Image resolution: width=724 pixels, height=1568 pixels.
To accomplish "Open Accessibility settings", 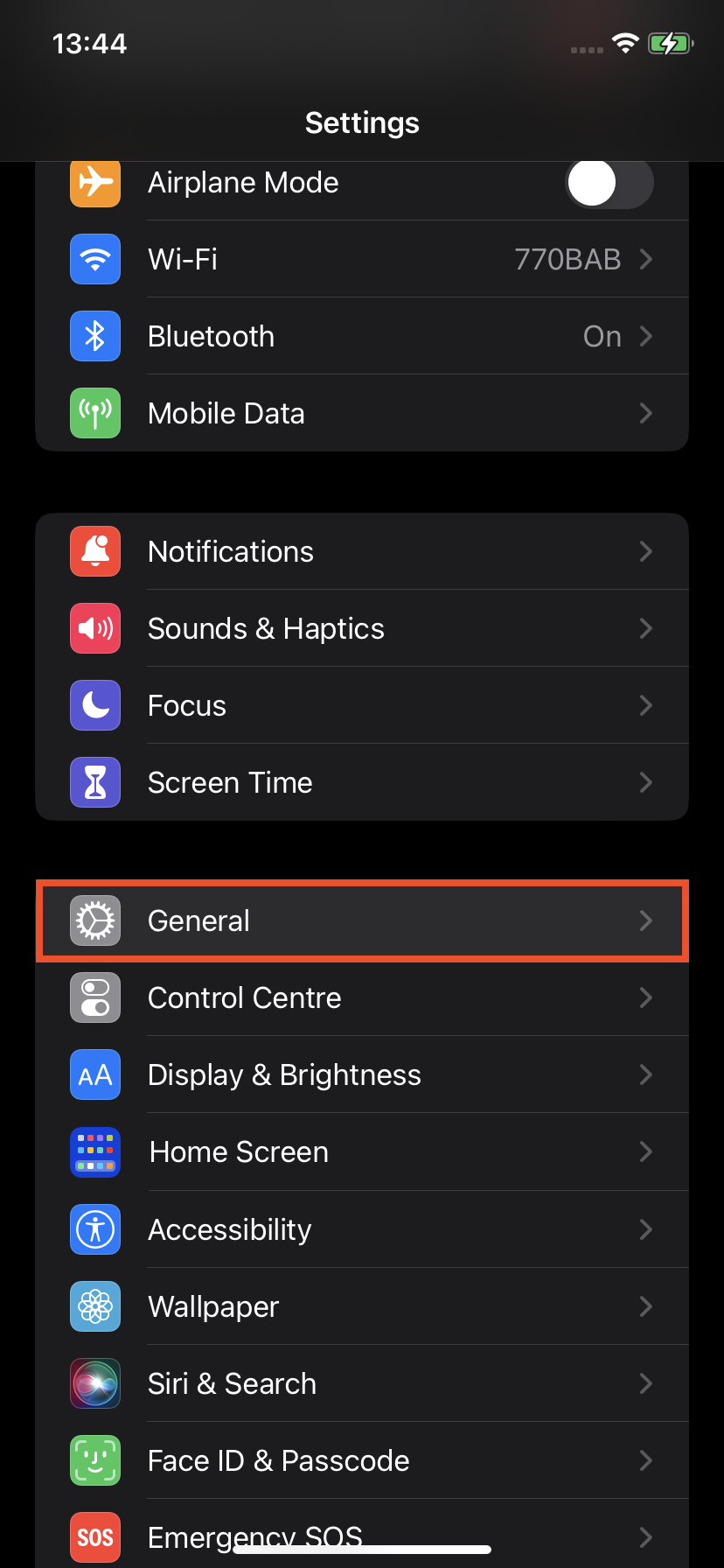I will coord(362,1229).
